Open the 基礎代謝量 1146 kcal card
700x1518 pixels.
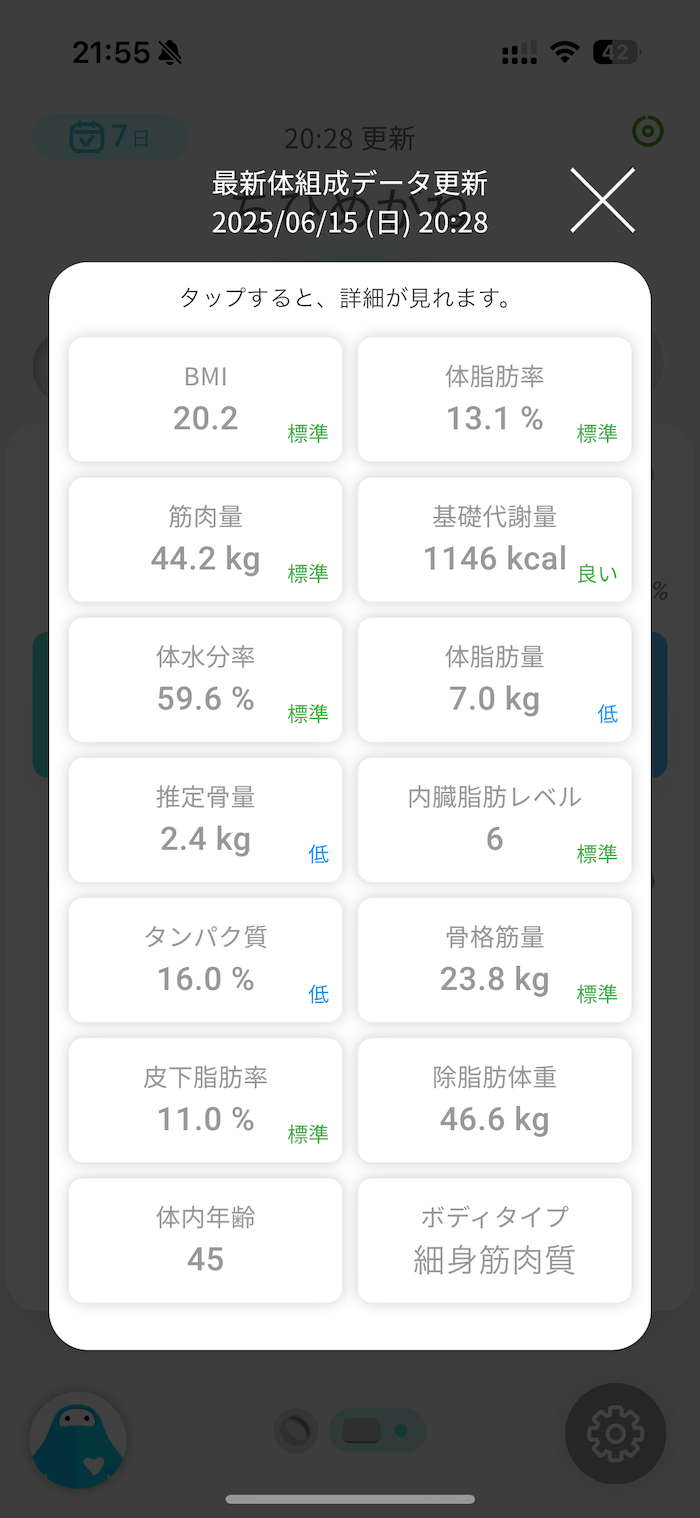coord(495,540)
